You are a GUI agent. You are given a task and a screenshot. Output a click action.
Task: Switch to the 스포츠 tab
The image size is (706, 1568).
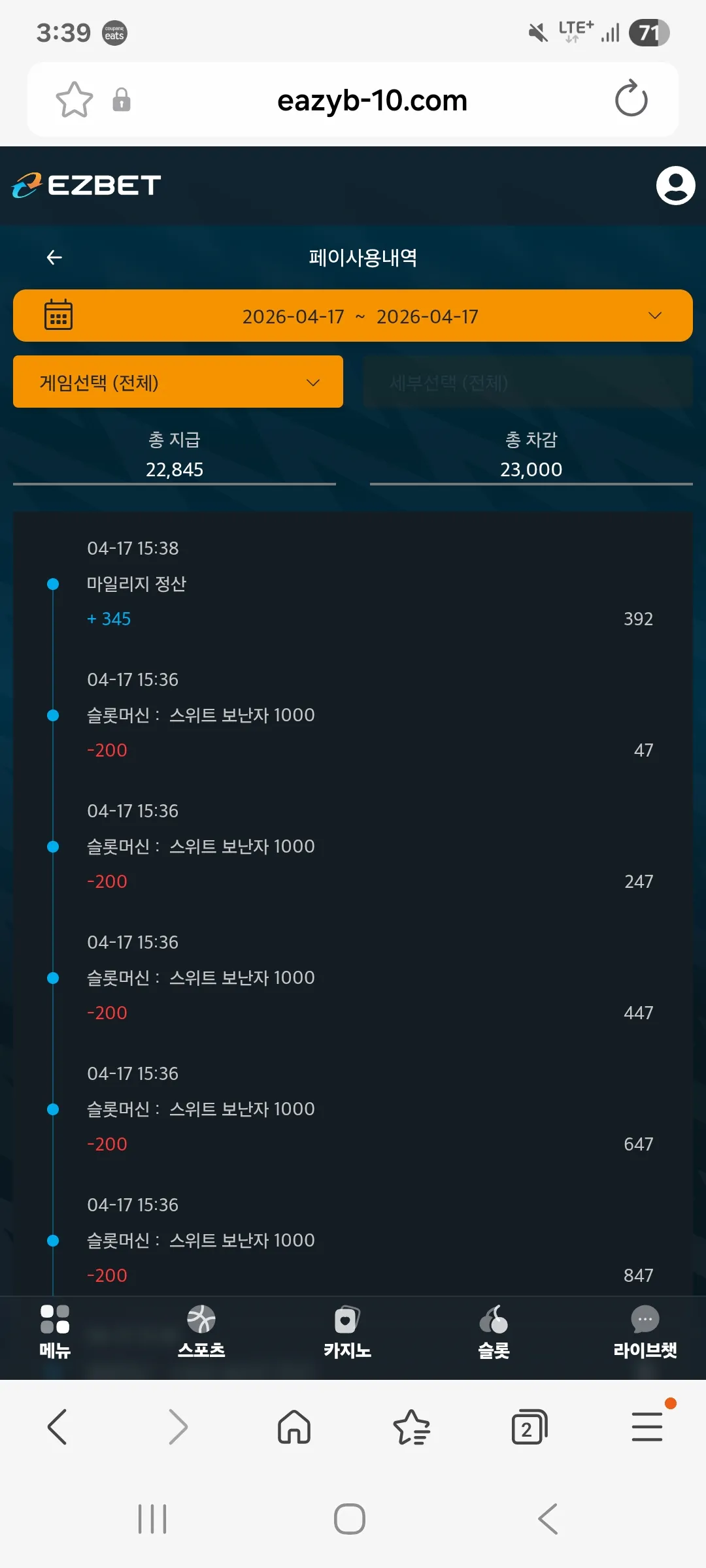[x=201, y=1332]
